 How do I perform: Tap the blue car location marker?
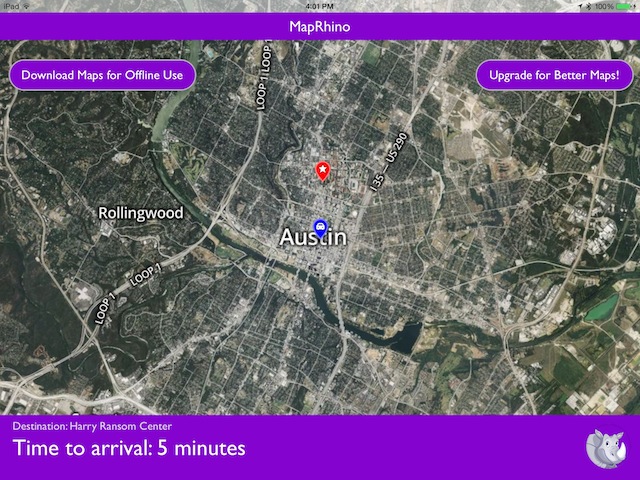pos(319,228)
